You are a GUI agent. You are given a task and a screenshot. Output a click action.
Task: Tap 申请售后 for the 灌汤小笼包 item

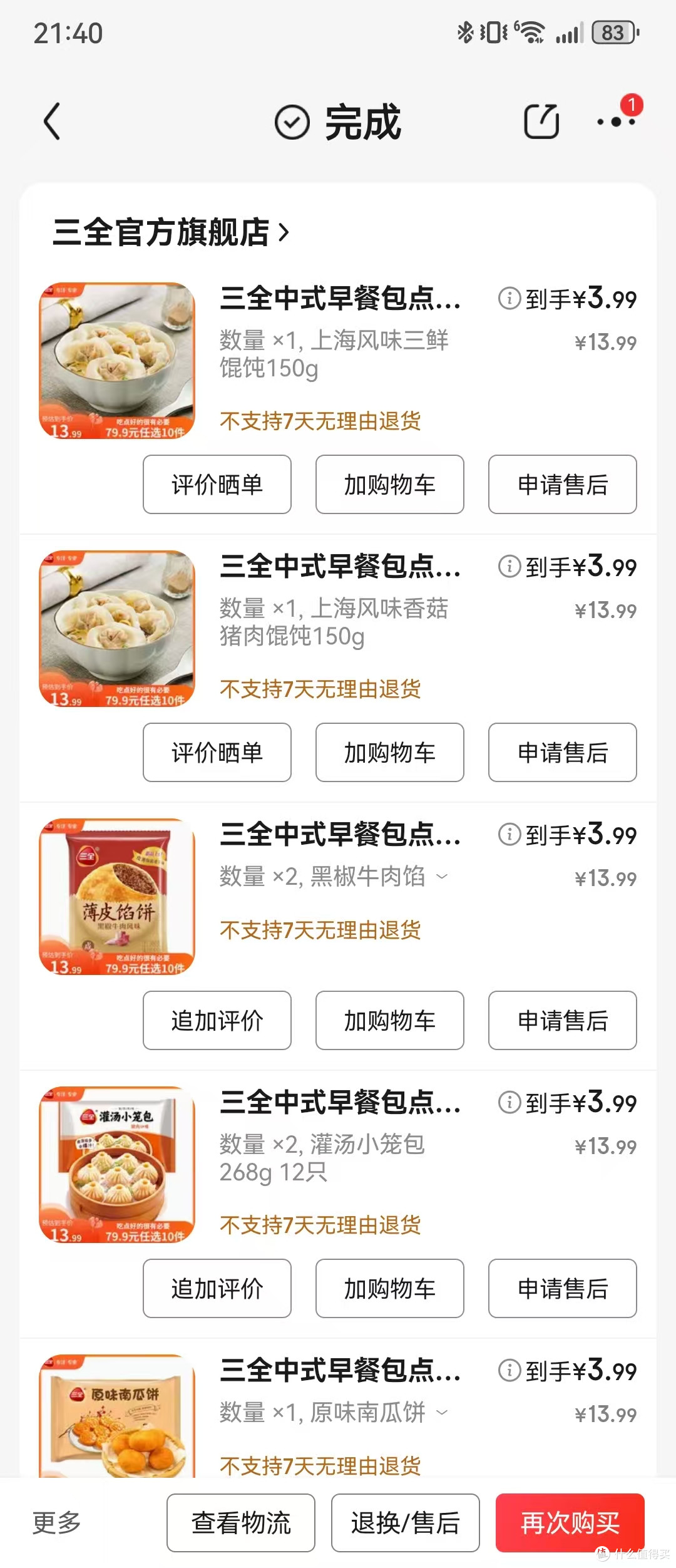point(561,1288)
